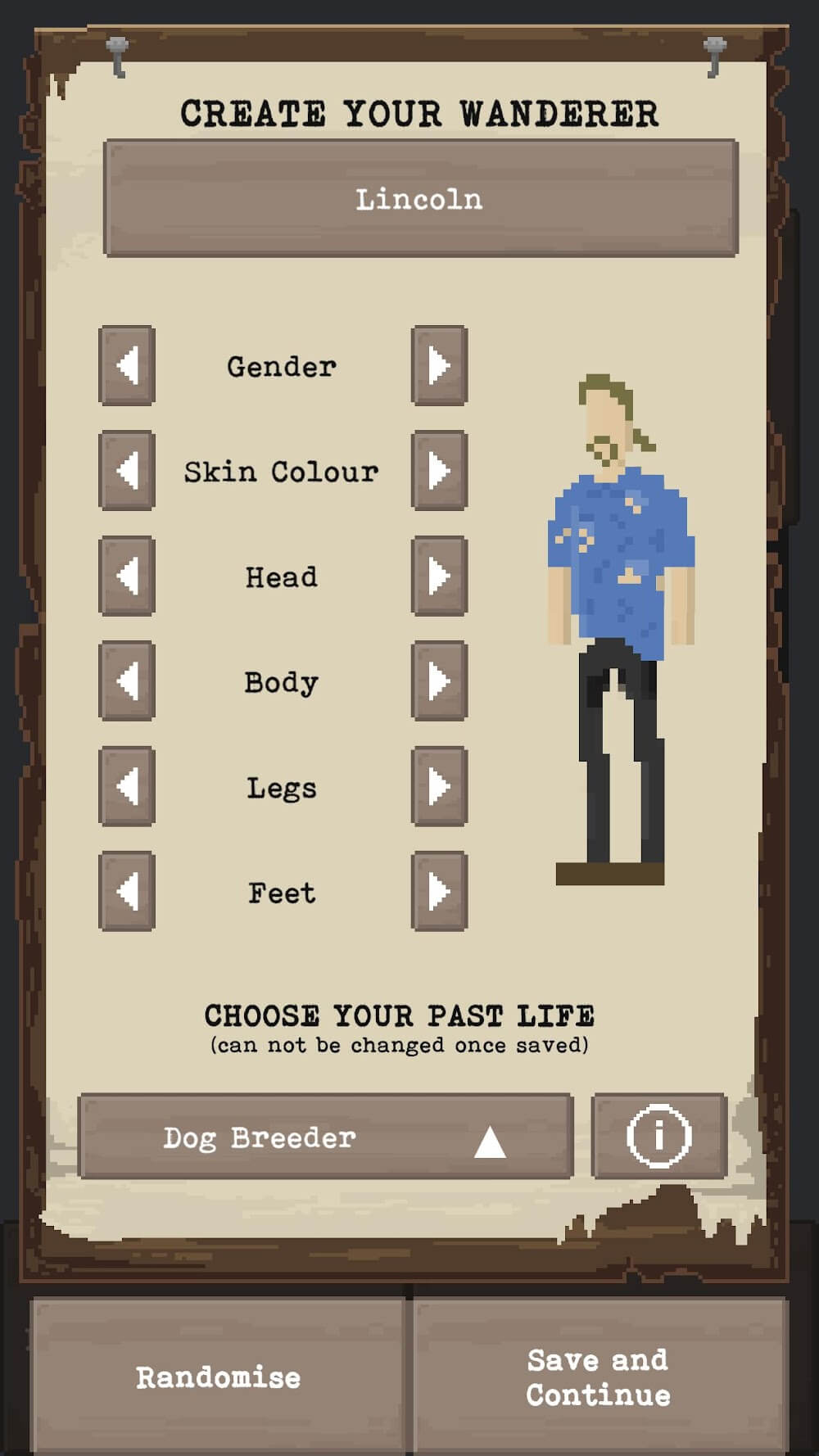Switch to next Skin Colour
This screenshot has height=1456, width=819.
(439, 471)
